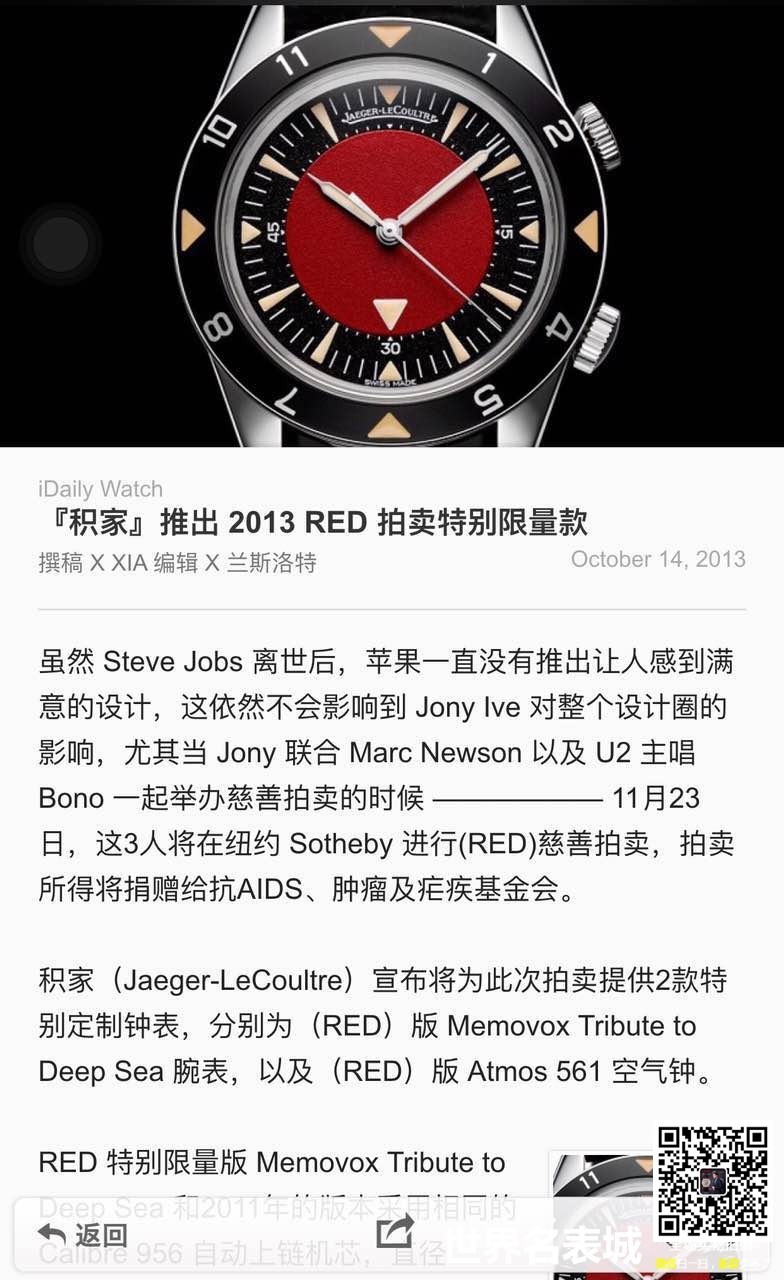
Task: Open the AssistiveTouch floating button
Action: tap(60, 242)
